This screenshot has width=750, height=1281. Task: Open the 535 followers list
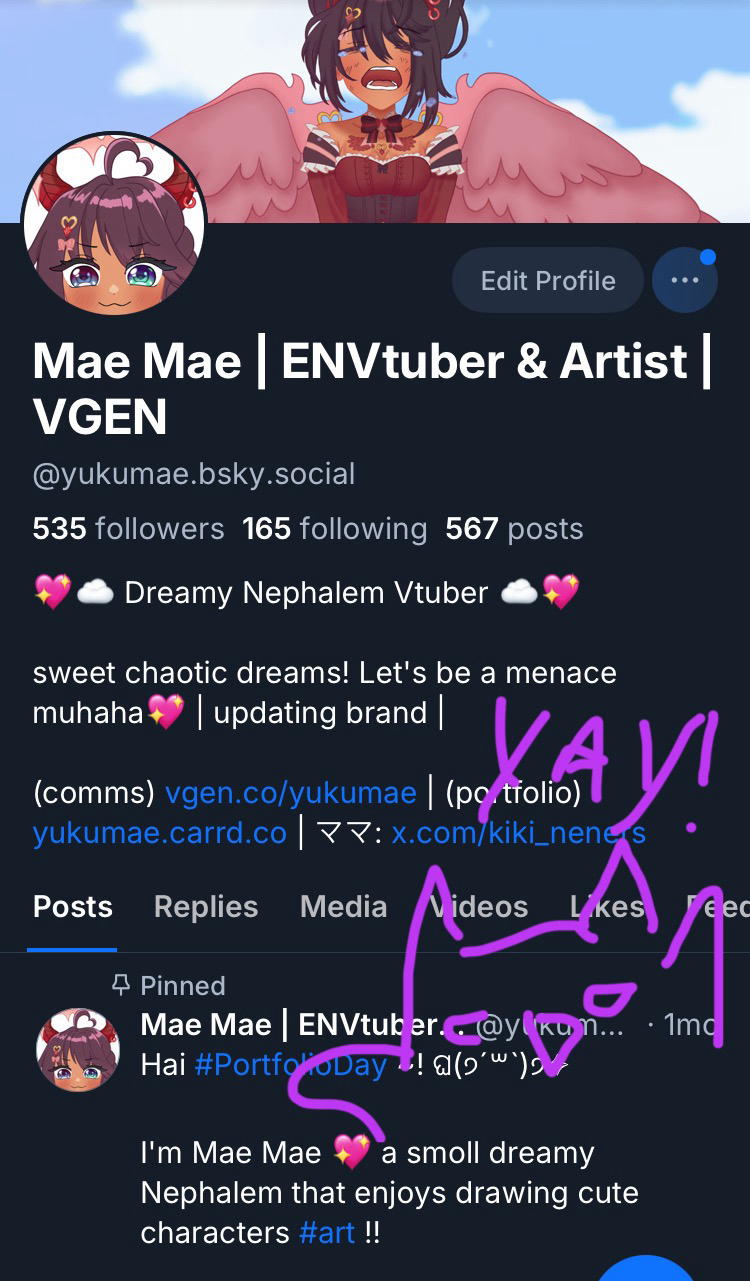(128, 528)
